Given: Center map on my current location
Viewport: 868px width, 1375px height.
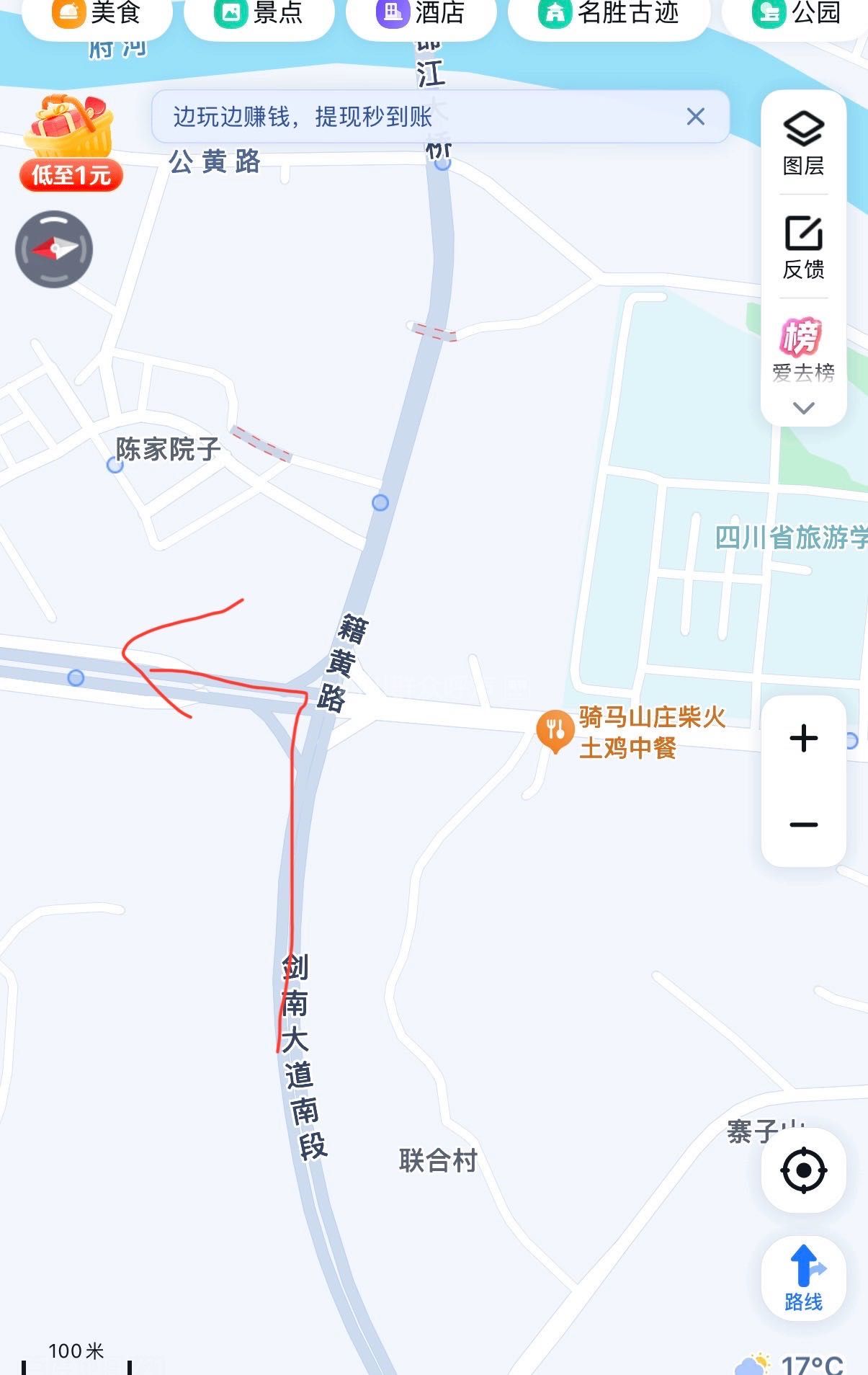Looking at the screenshot, I should click(803, 1170).
